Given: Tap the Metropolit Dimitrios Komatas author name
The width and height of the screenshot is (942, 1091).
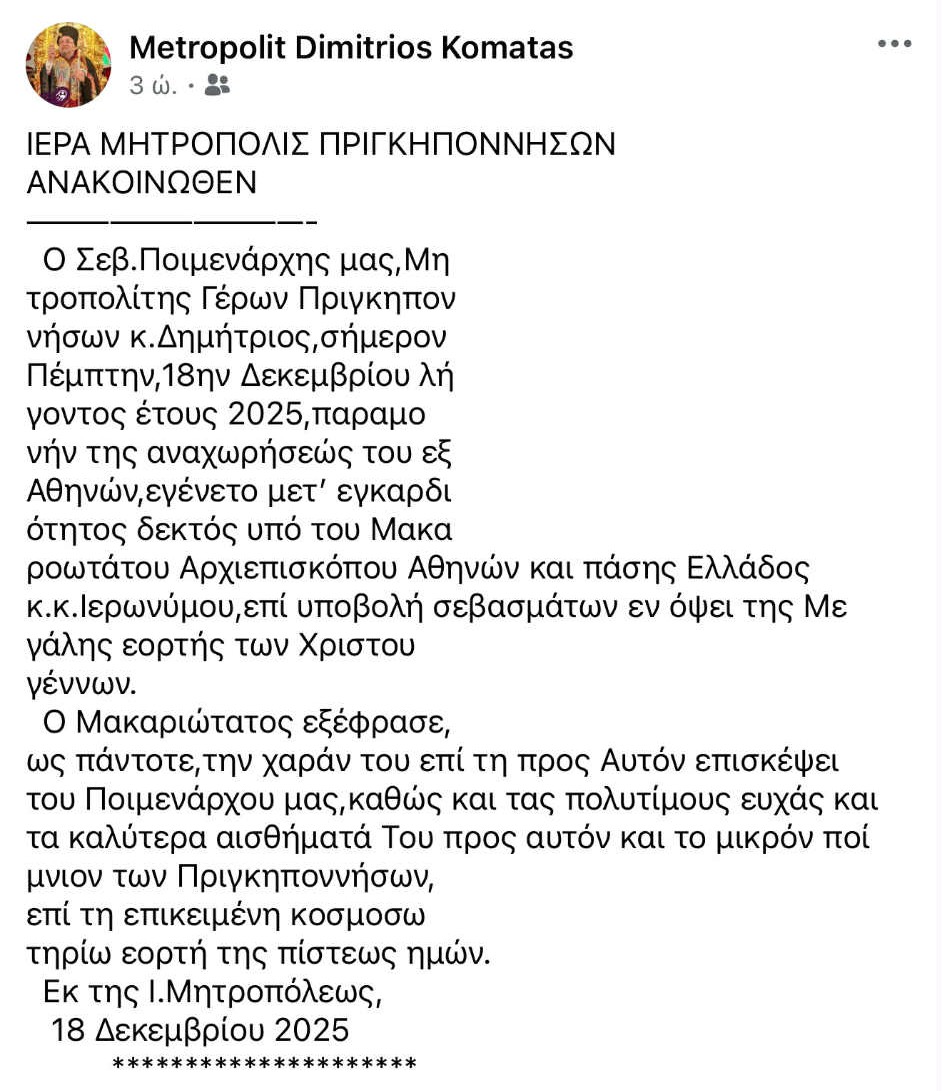Looking at the screenshot, I should tap(351, 47).
